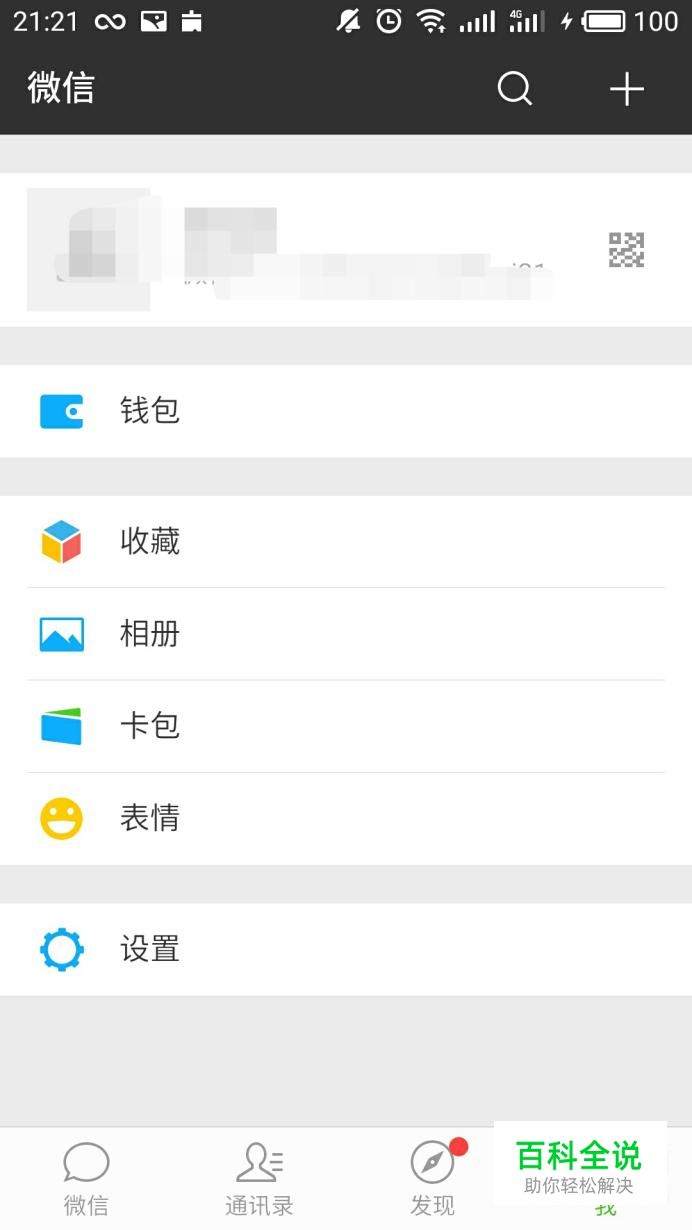Show my QR code
Viewport: 692px width, 1230px height.
pos(627,250)
